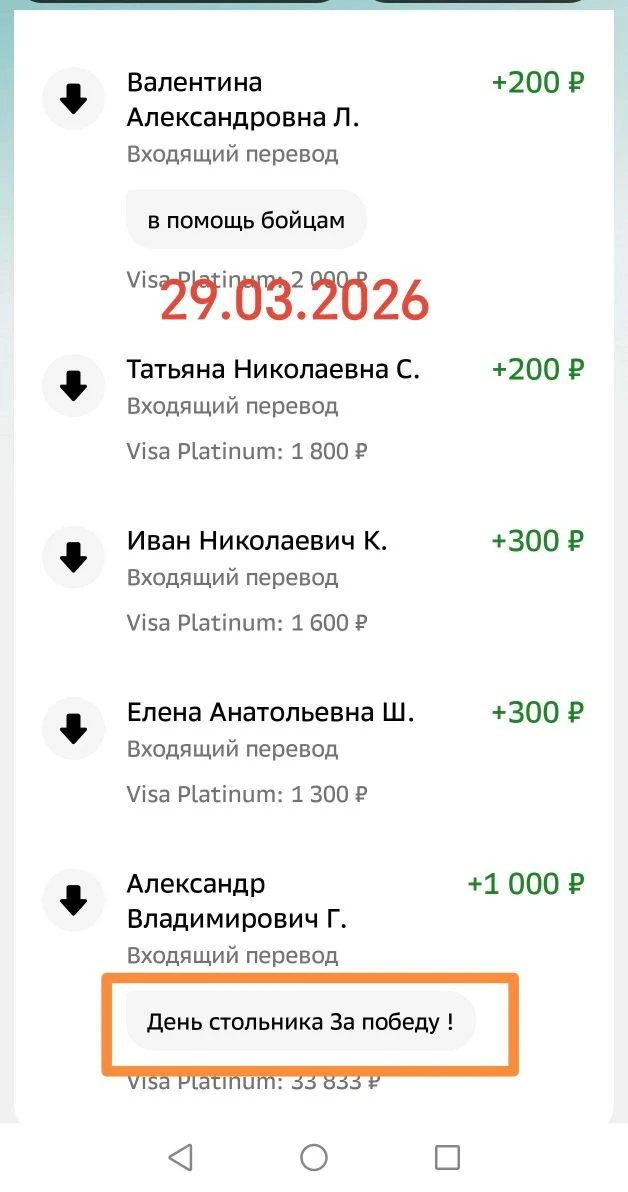Screen dimensions: 628x1192
Task: Tap the system home button
Action: click(x=314, y=1157)
